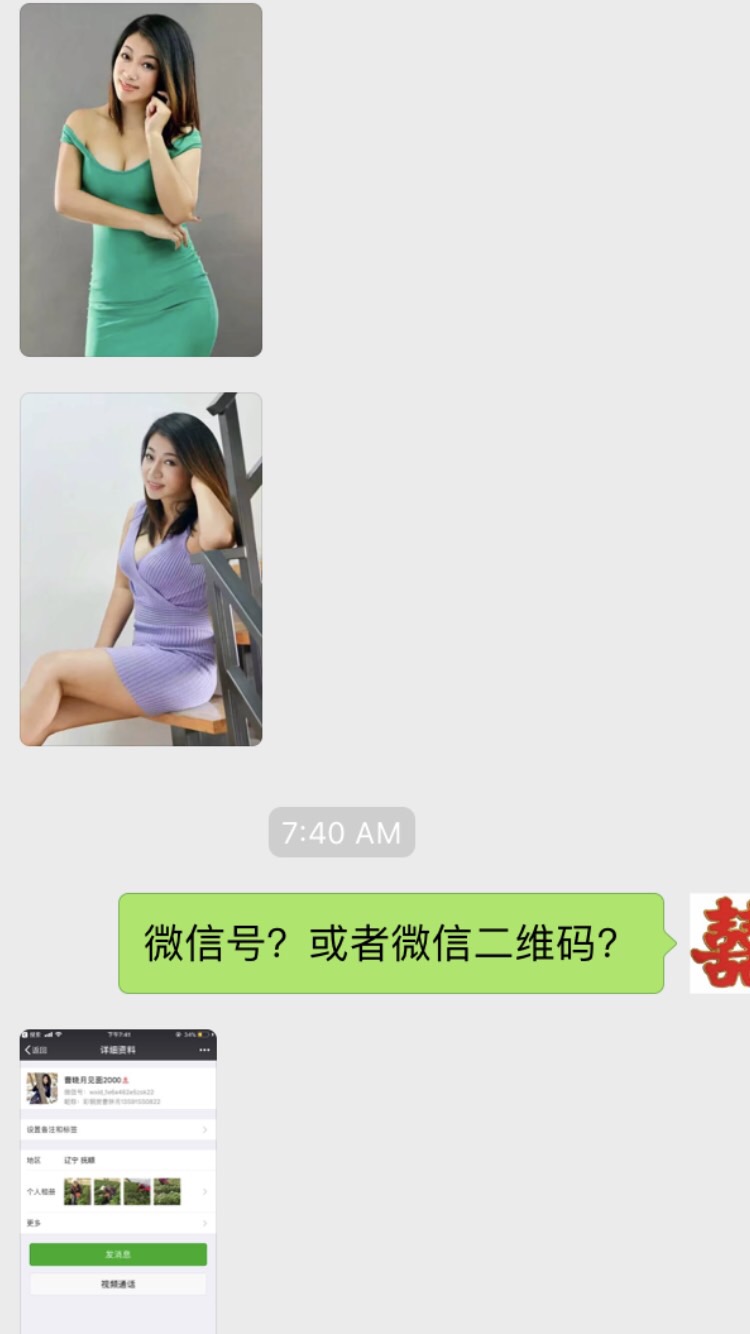Screen dimensions: 750x1334
Task: View the purple dress photo message
Action: (x=141, y=569)
